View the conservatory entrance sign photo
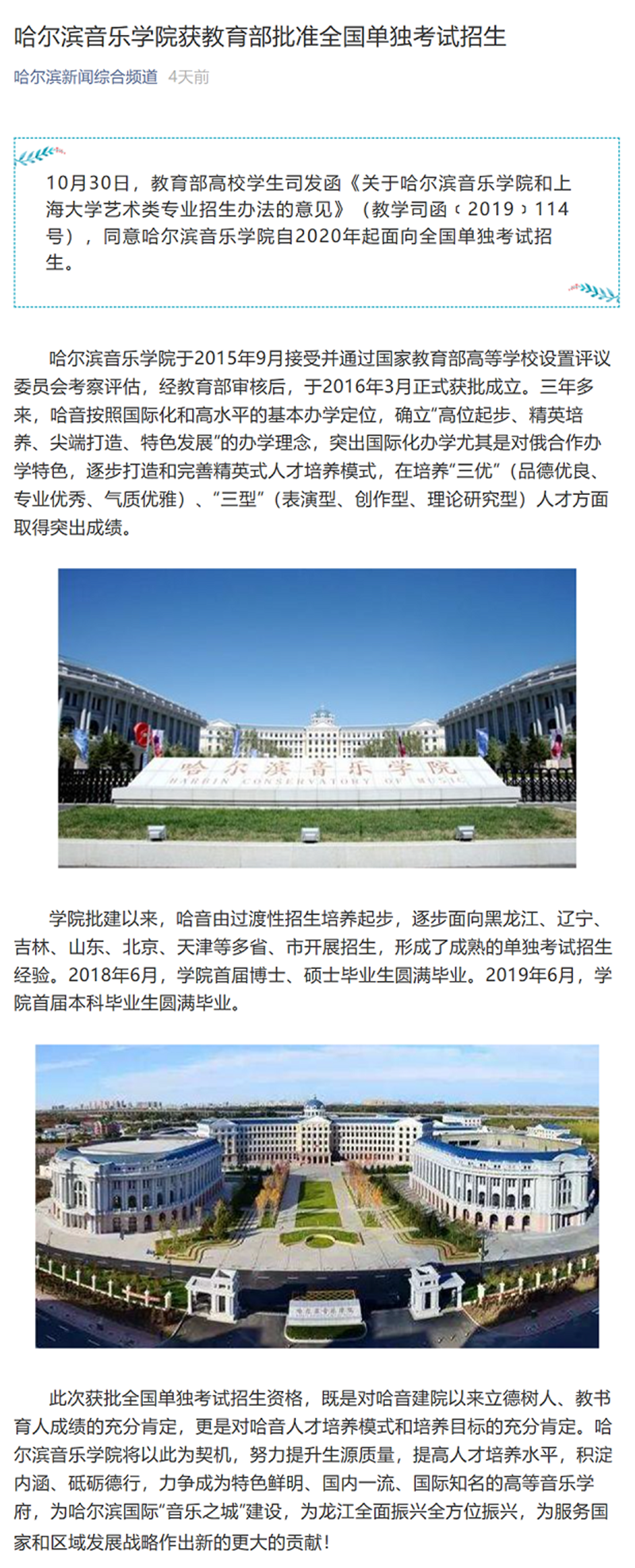 (x=317, y=717)
